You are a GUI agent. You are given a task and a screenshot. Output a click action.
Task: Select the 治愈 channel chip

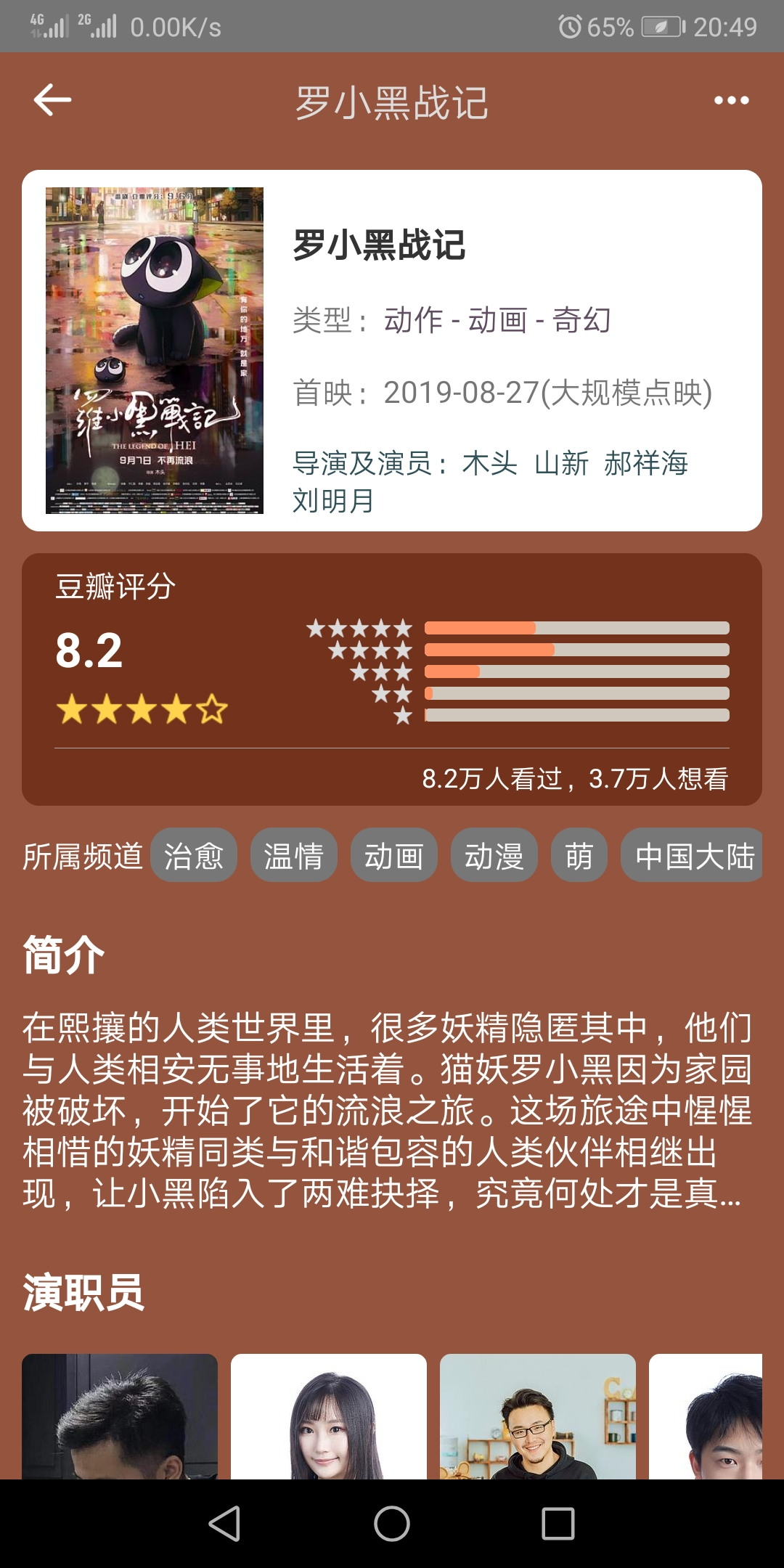[x=194, y=856]
